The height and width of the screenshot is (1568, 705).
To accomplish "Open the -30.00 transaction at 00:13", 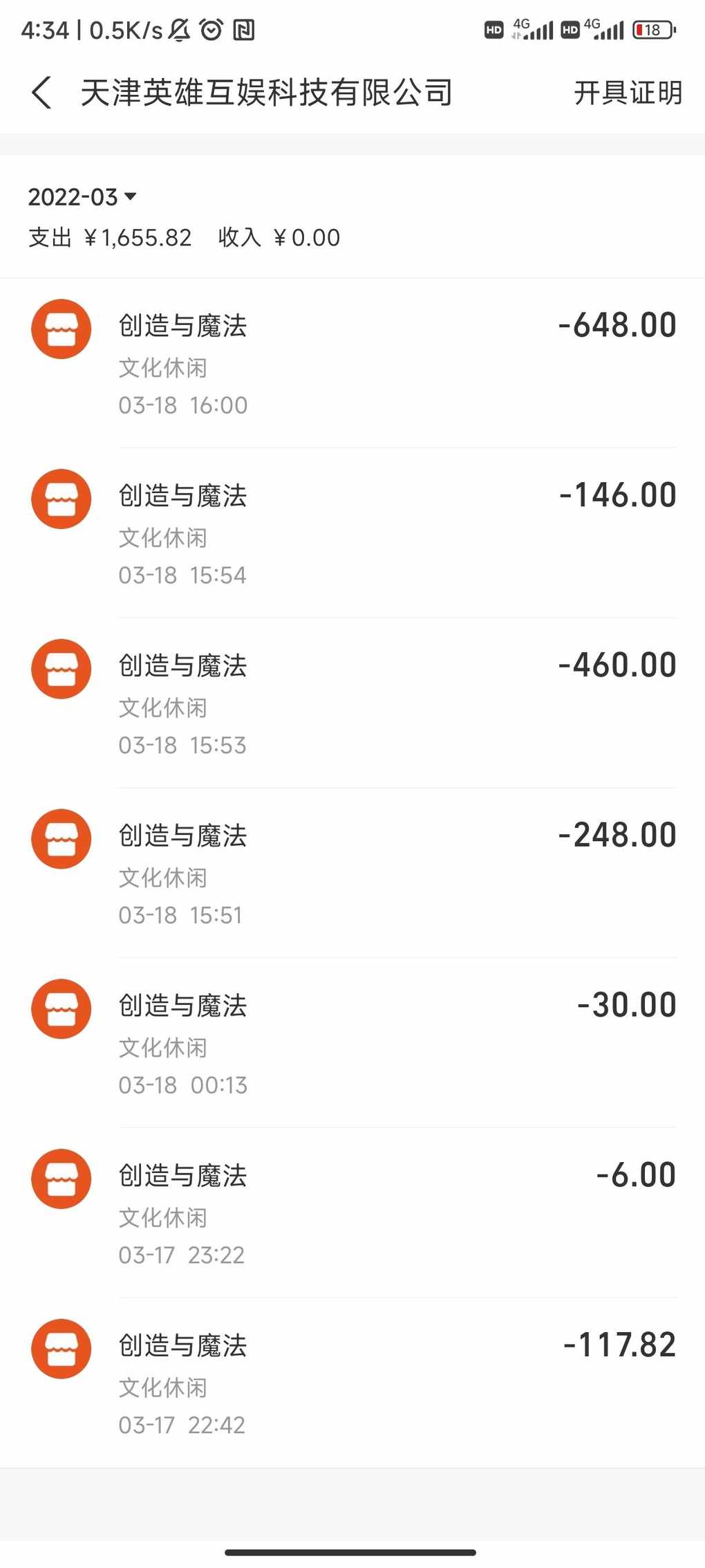I will pyautogui.click(x=352, y=1044).
